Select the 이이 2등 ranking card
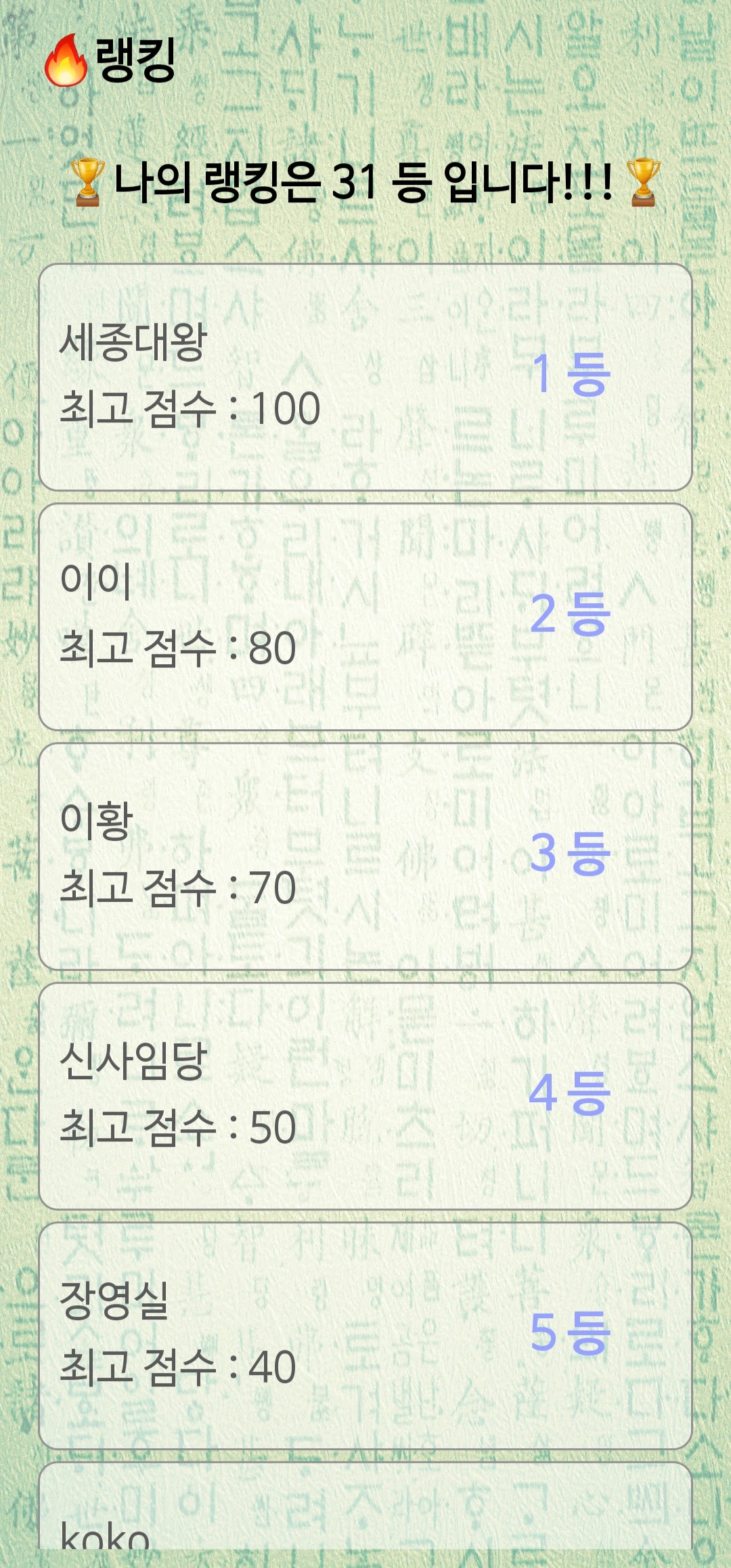The width and height of the screenshot is (731, 1568). (x=365, y=617)
